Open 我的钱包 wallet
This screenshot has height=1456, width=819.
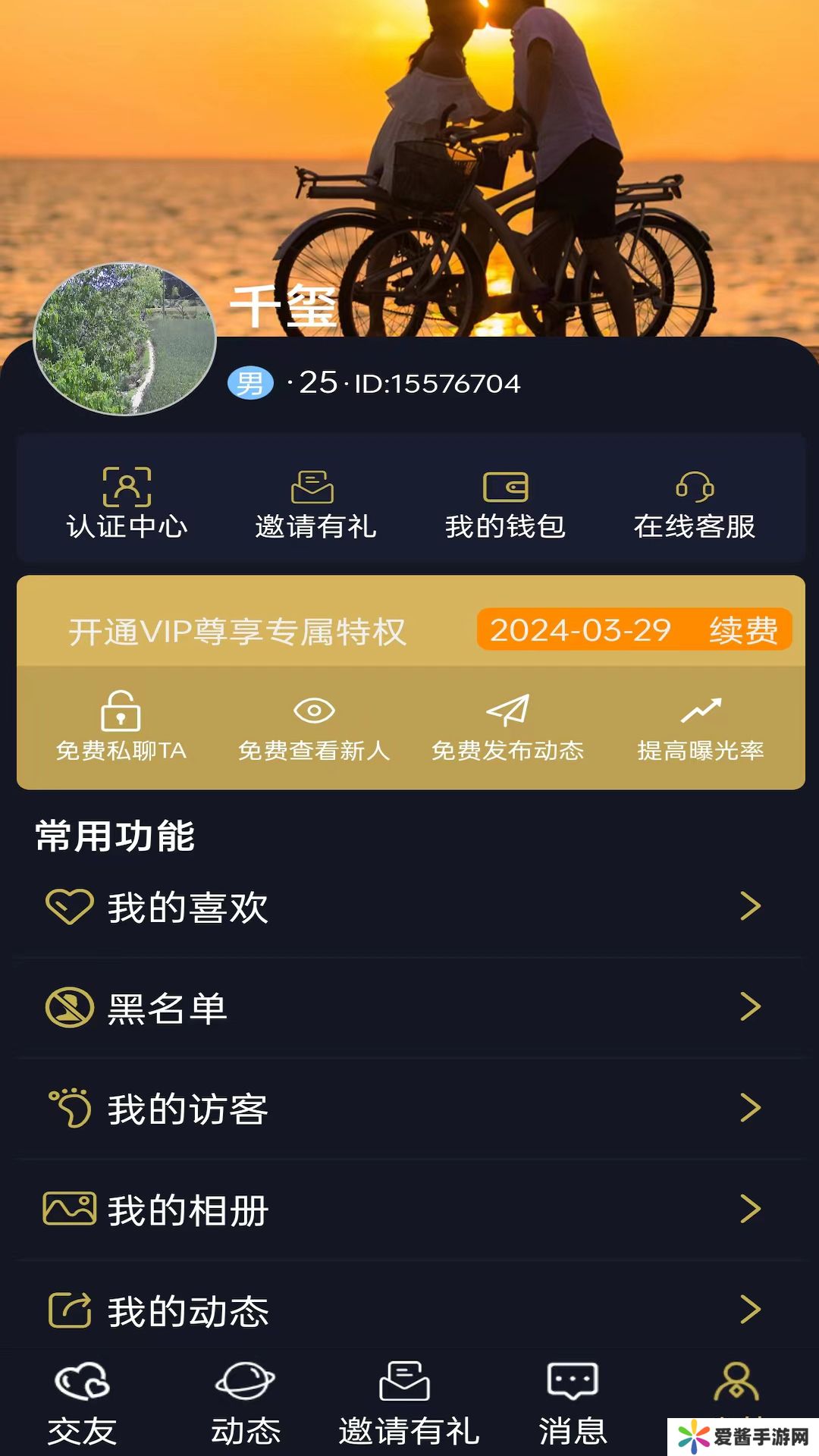point(505,504)
